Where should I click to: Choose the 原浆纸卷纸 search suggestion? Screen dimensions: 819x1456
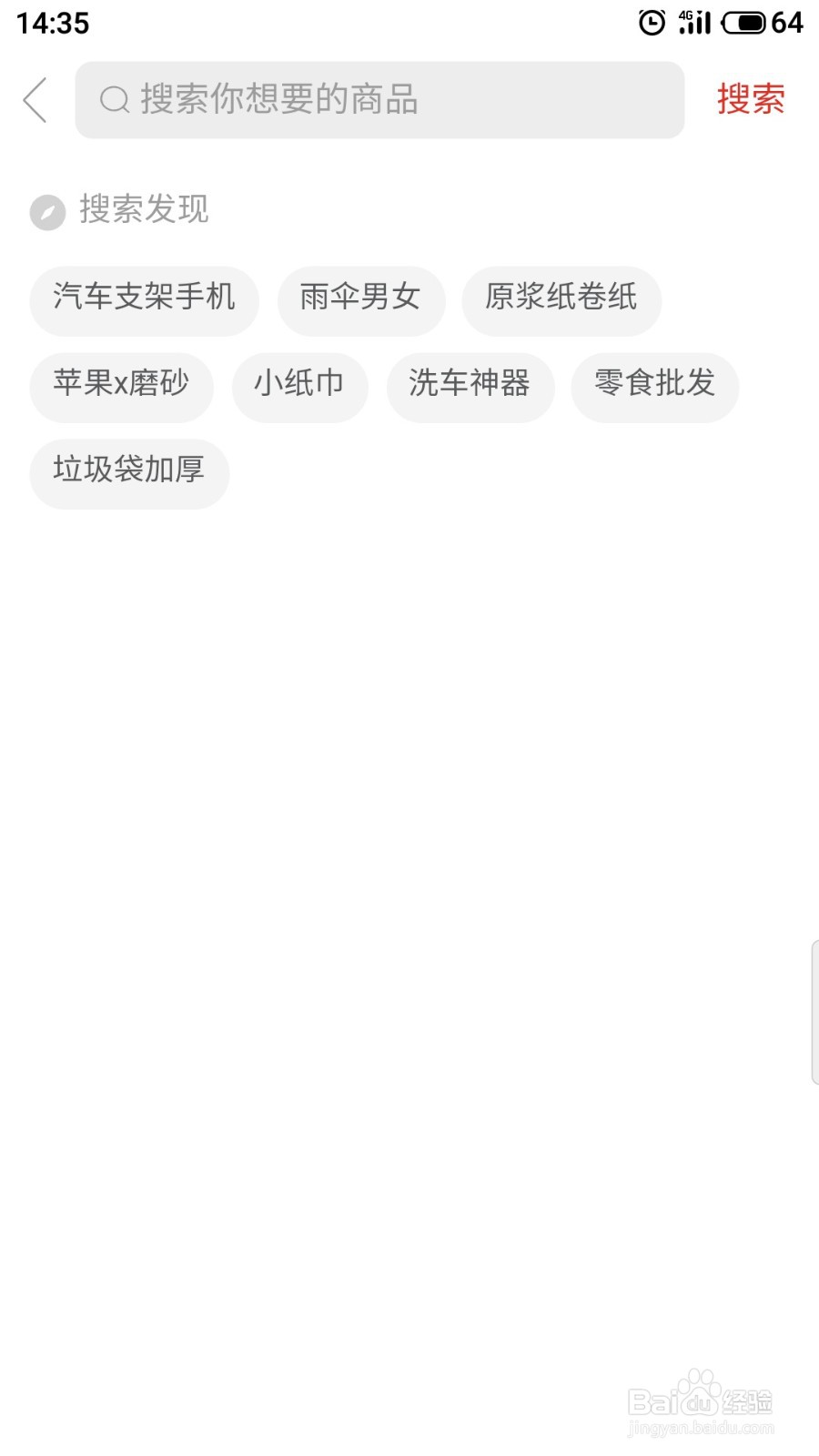(561, 300)
